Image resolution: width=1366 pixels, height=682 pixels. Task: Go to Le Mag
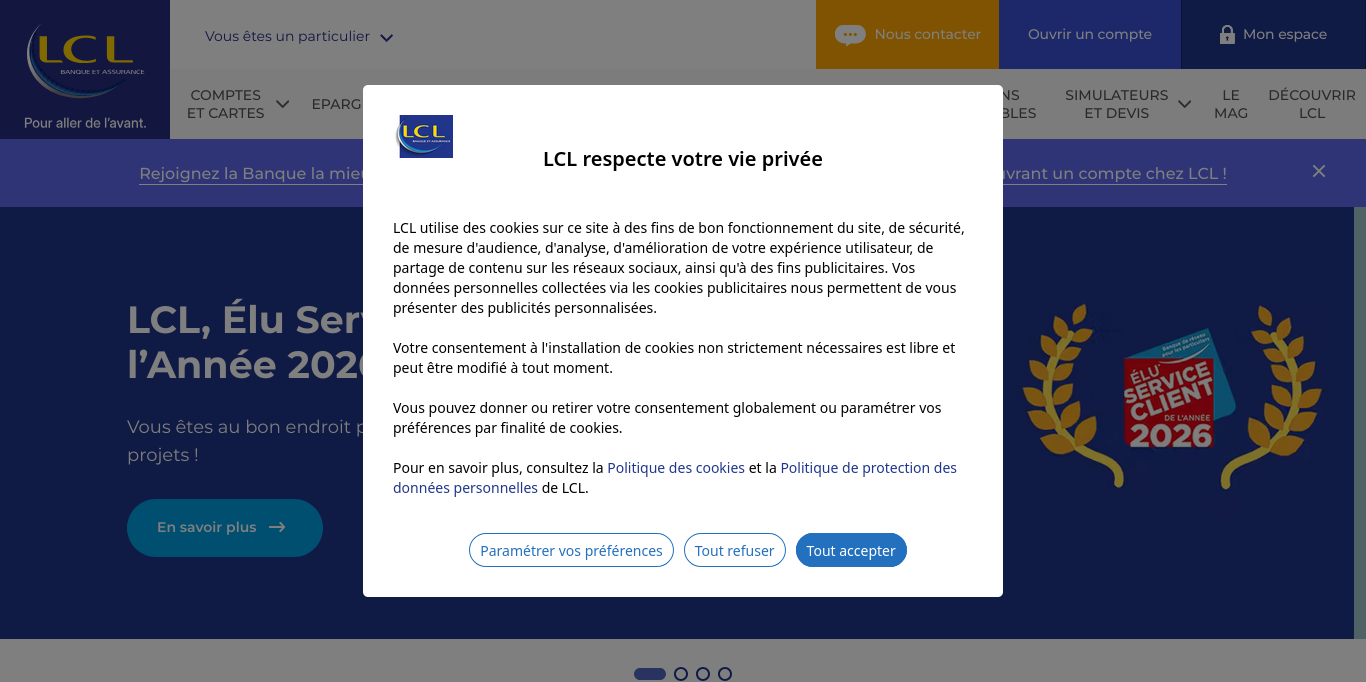click(x=1230, y=104)
